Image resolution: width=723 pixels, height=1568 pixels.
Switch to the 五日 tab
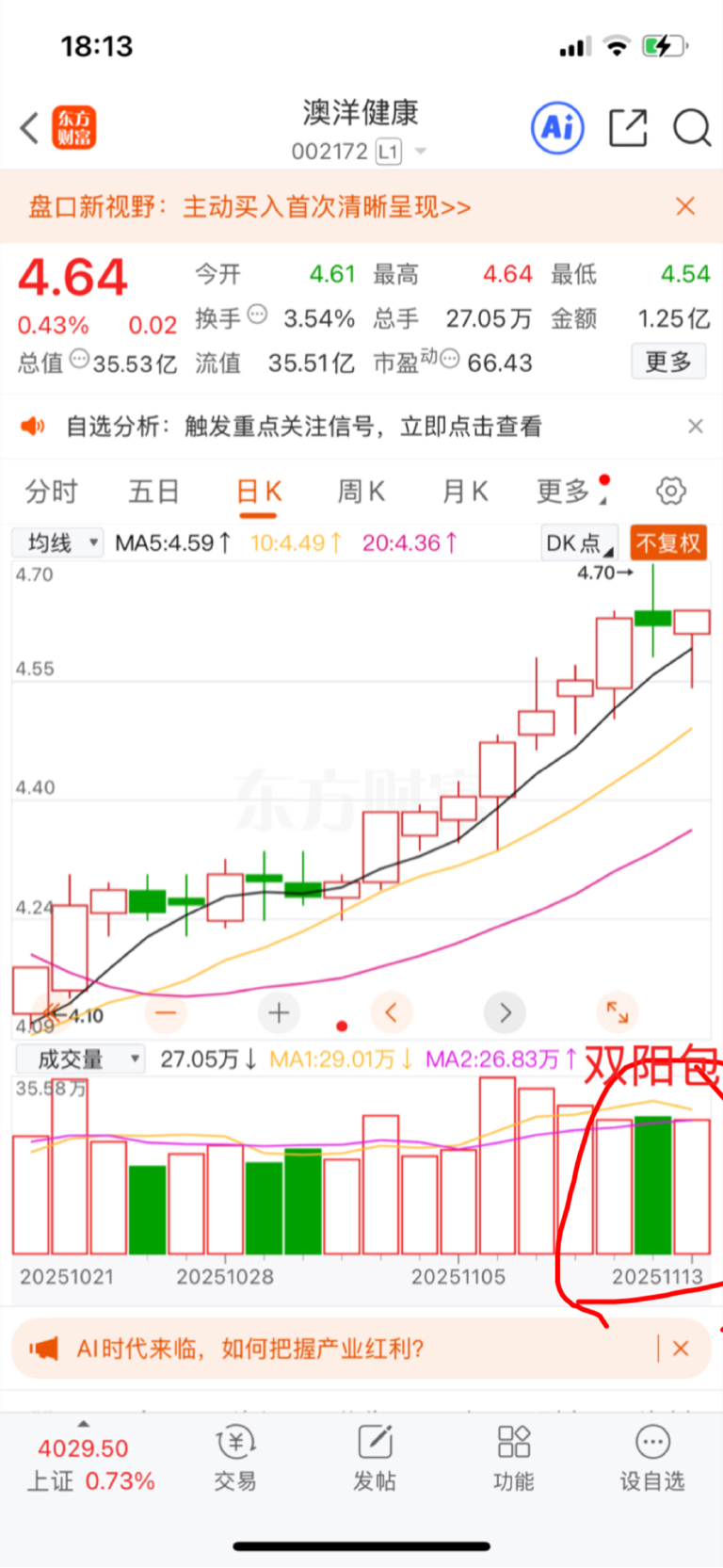(x=153, y=491)
